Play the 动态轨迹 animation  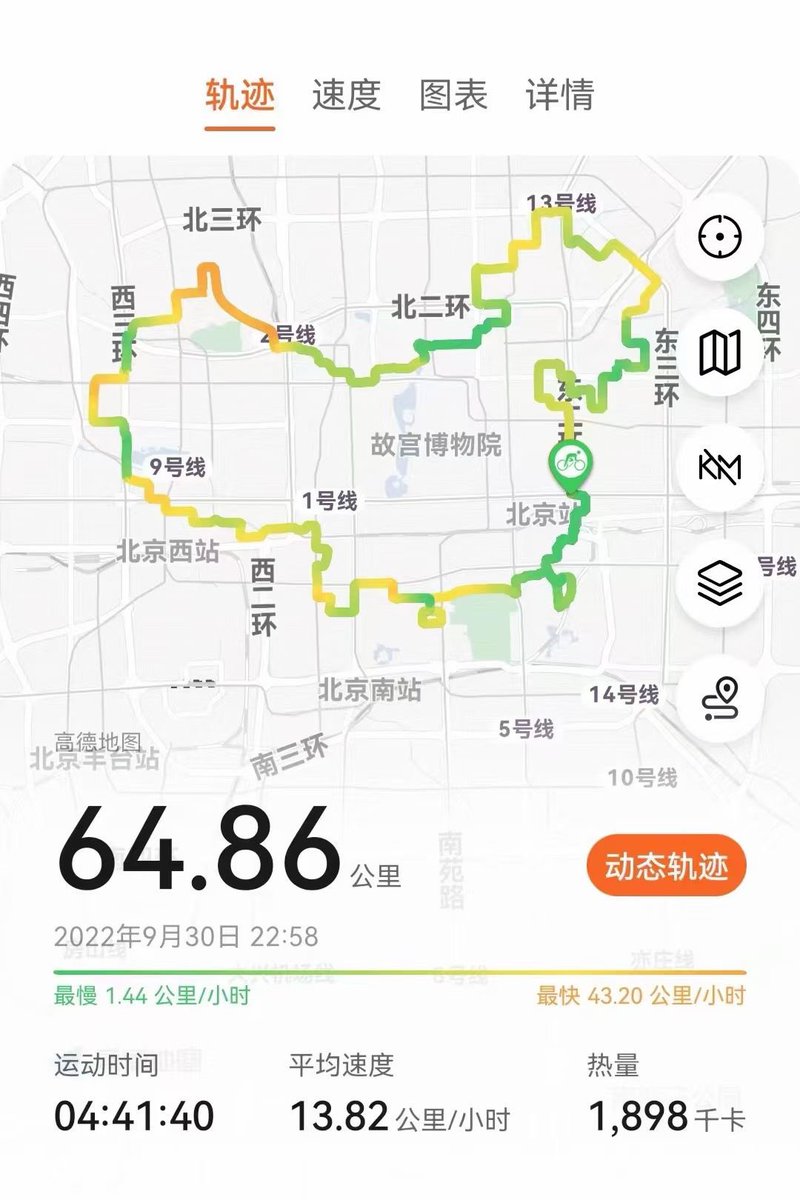coord(666,866)
